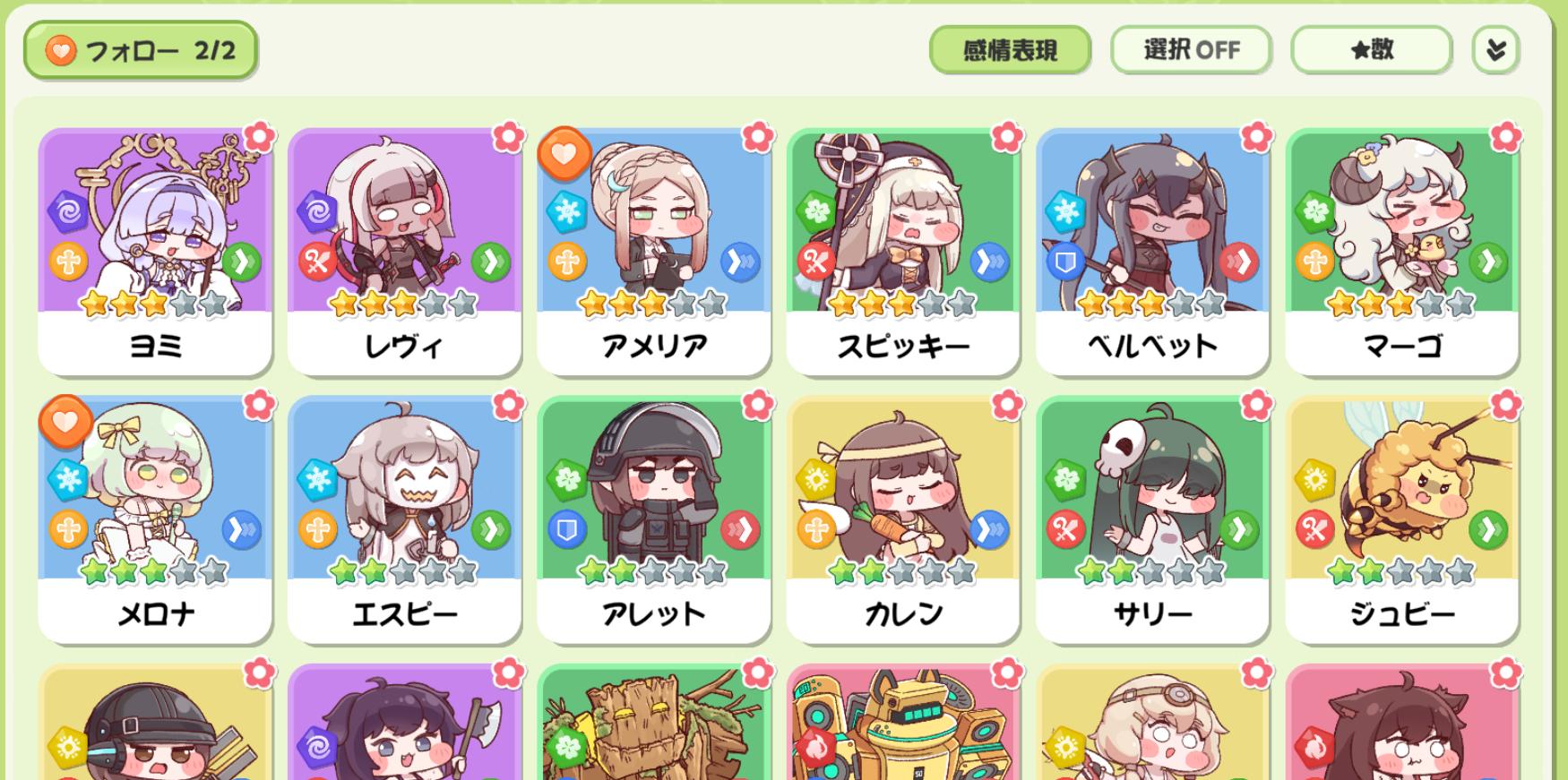Select the アメリア character card
1568x780 pixels.
click(653, 251)
